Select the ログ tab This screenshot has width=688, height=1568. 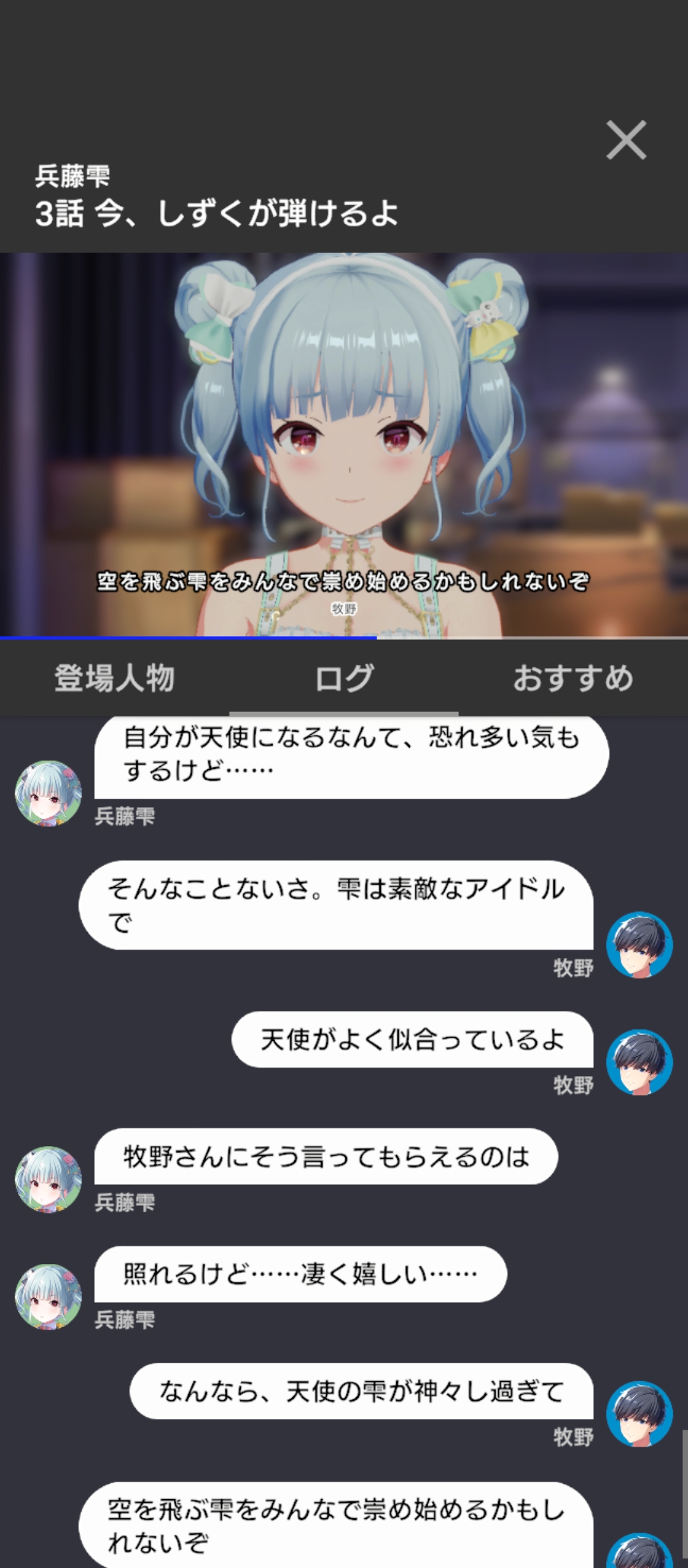click(x=344, y=678)
